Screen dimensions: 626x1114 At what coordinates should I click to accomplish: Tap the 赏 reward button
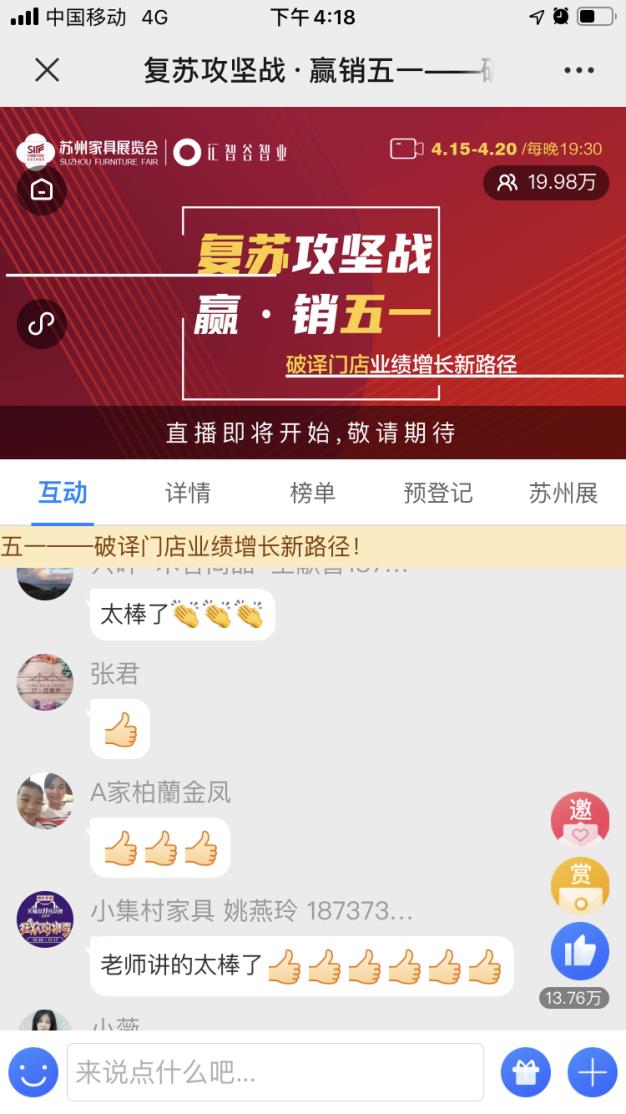[x=580, y=885]
